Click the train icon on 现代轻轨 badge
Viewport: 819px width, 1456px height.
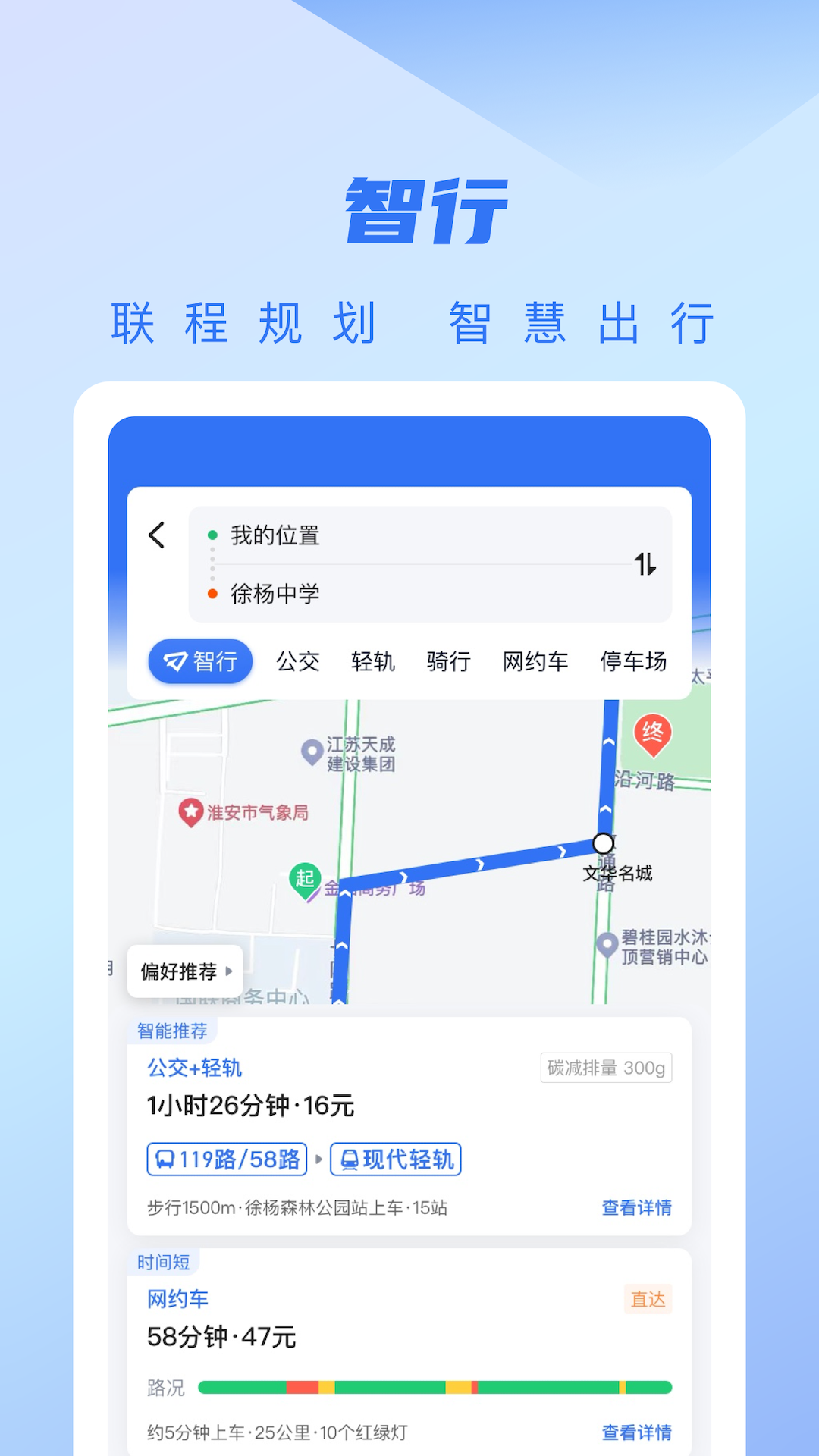coord(351,1159)
